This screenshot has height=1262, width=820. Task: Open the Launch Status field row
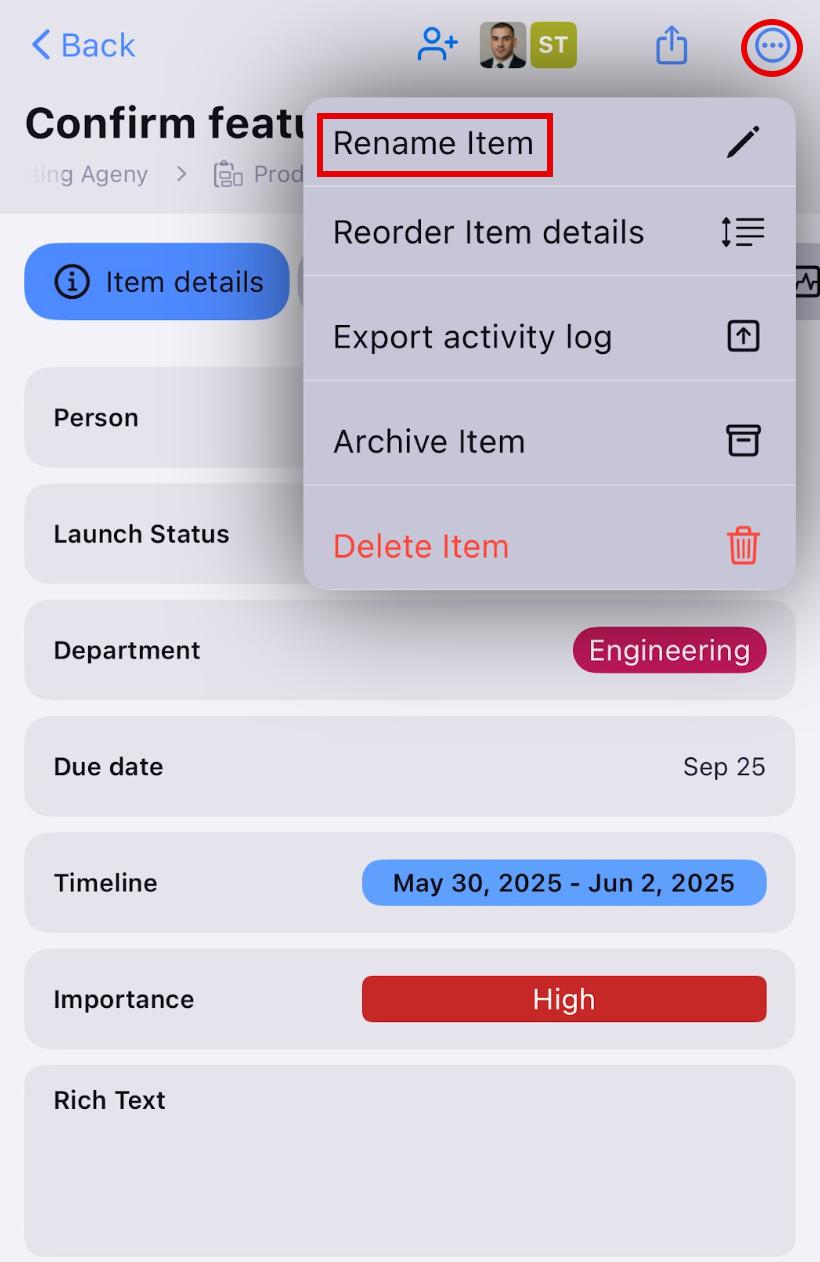click(160, 534)
